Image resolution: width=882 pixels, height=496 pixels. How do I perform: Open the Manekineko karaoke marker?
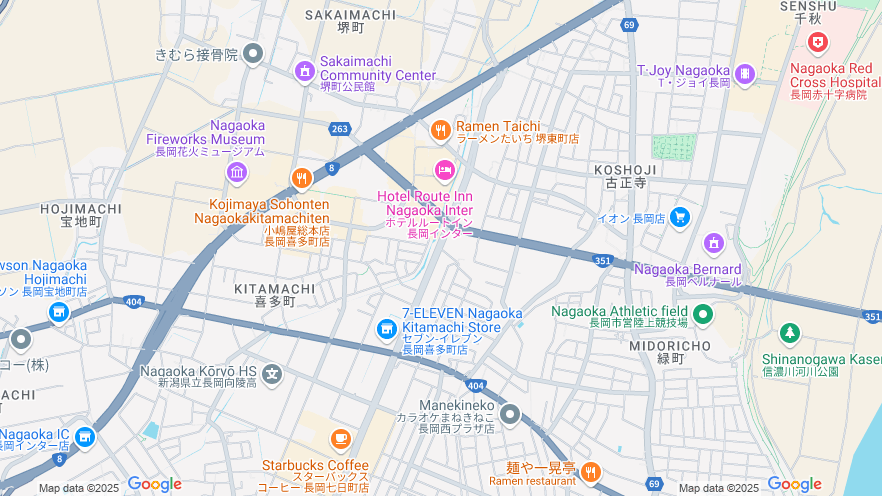510,413
